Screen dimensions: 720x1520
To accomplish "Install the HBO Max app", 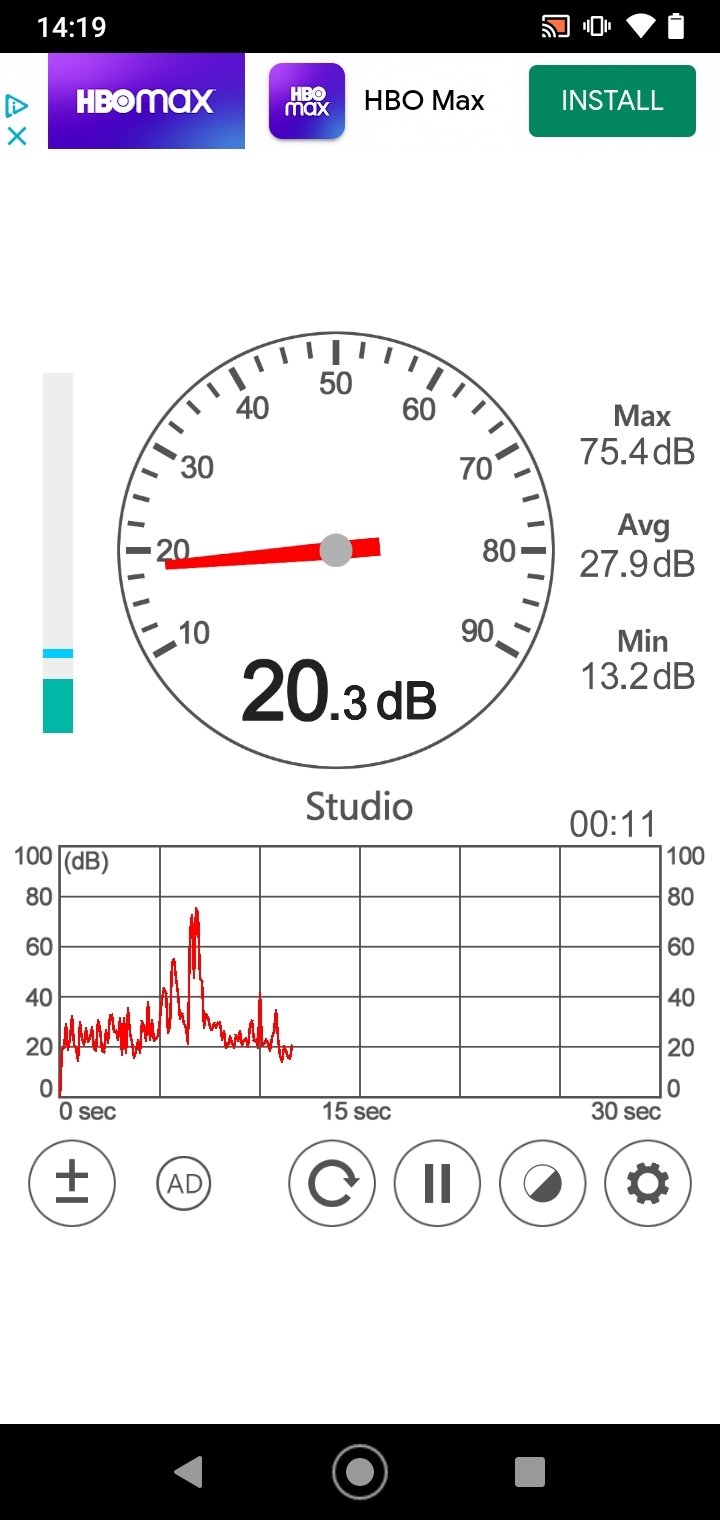I will 612,101.
